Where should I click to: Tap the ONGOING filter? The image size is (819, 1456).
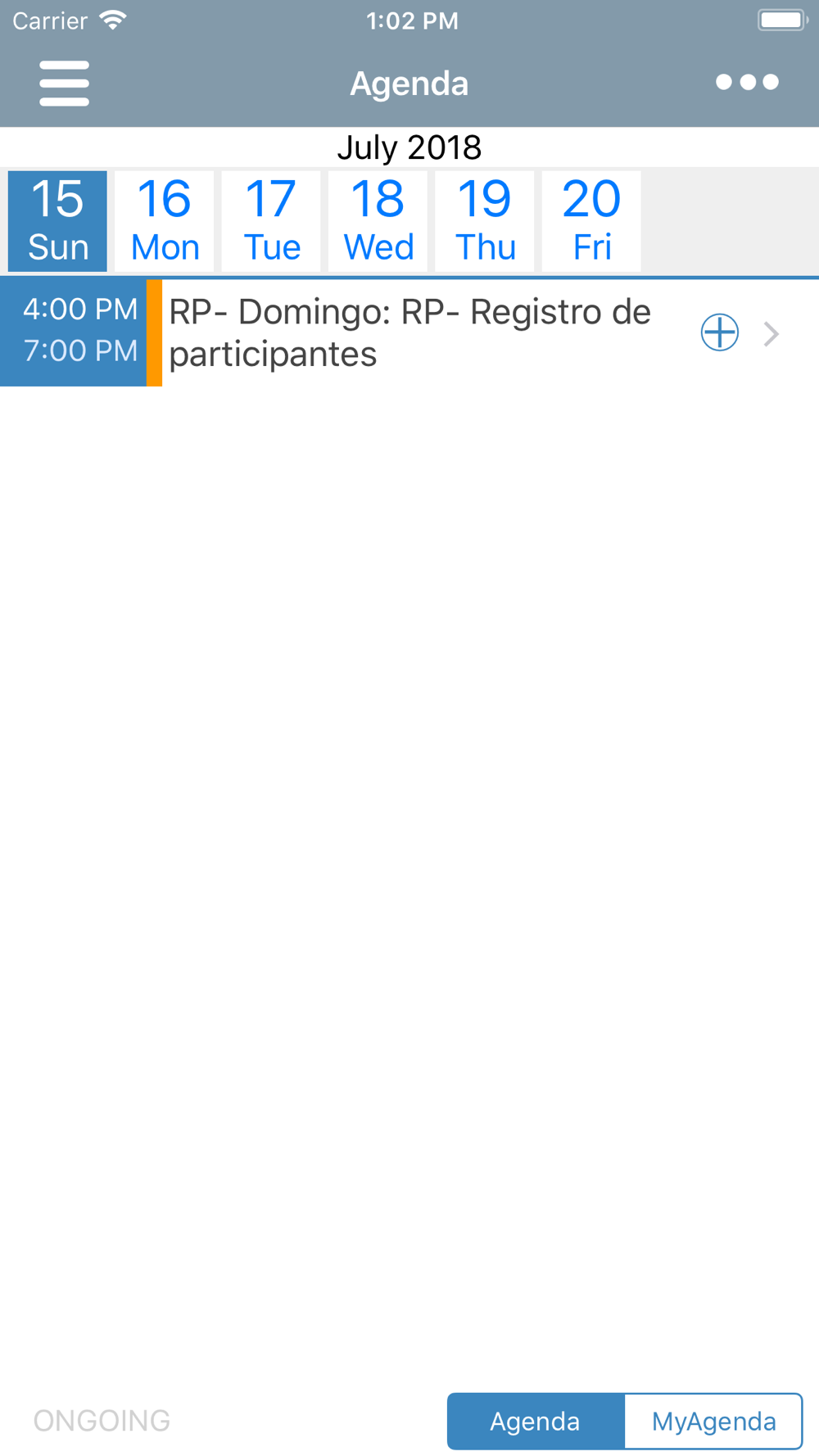coord(102,1421)
